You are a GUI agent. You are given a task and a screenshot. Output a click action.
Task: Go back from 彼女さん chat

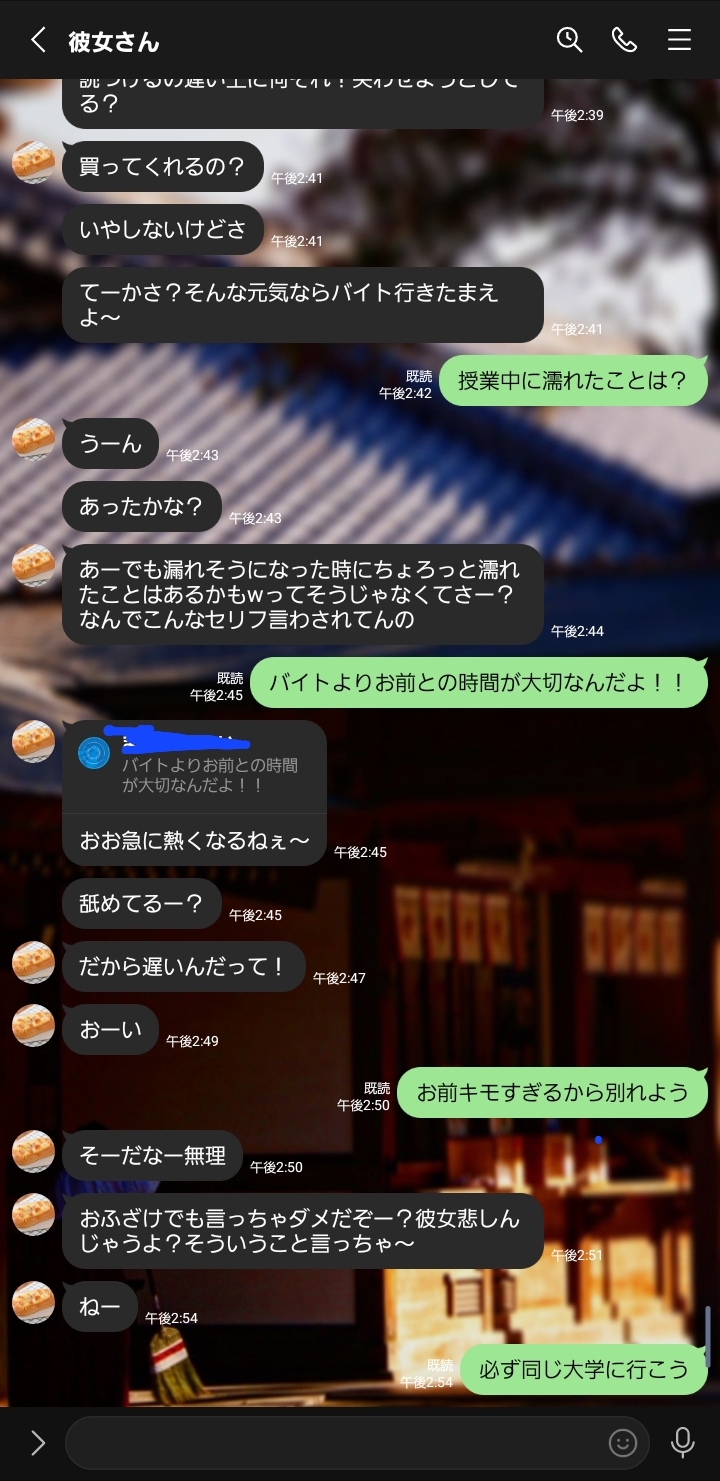[38, 40]
